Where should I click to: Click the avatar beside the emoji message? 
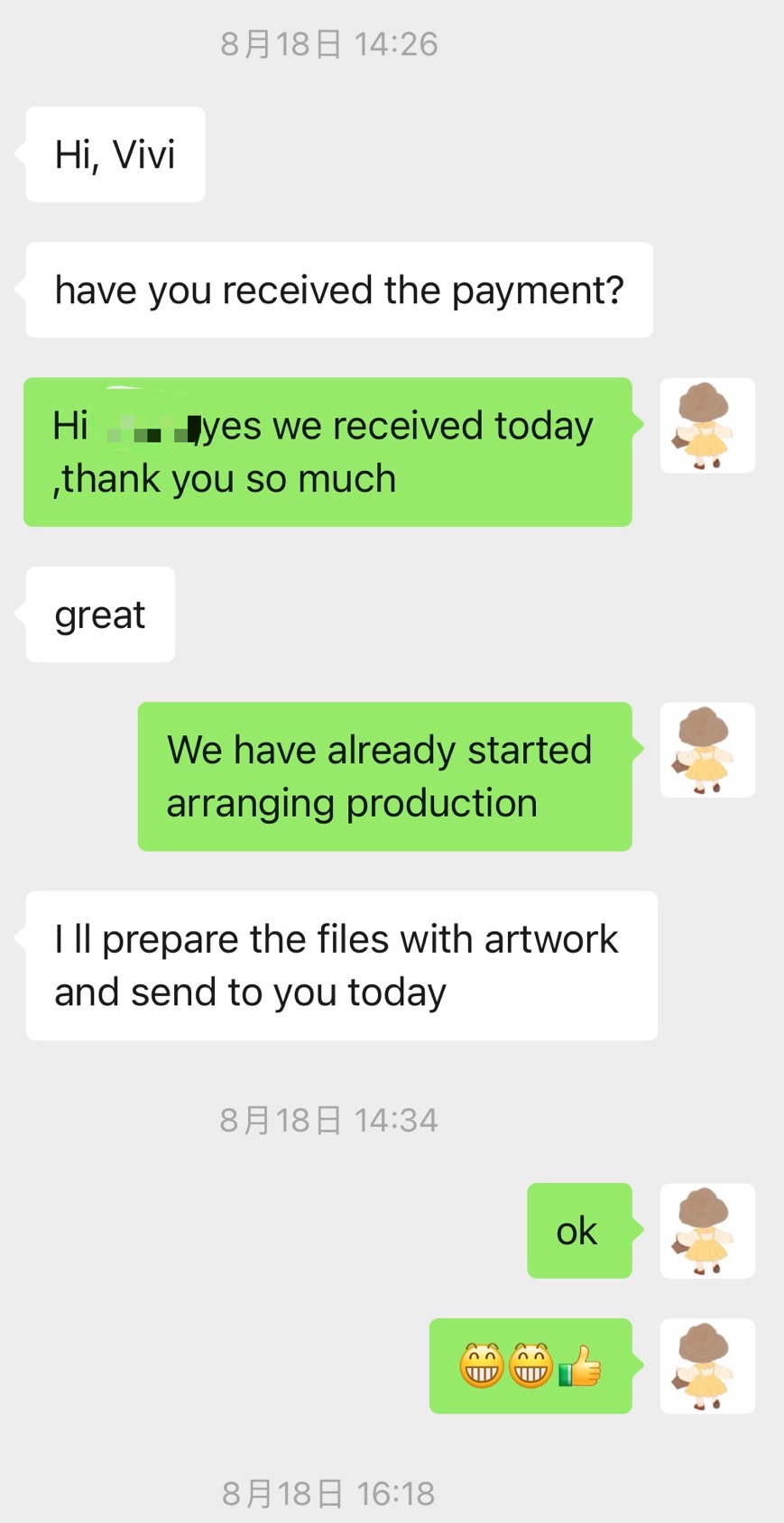tap(707, 1367)
